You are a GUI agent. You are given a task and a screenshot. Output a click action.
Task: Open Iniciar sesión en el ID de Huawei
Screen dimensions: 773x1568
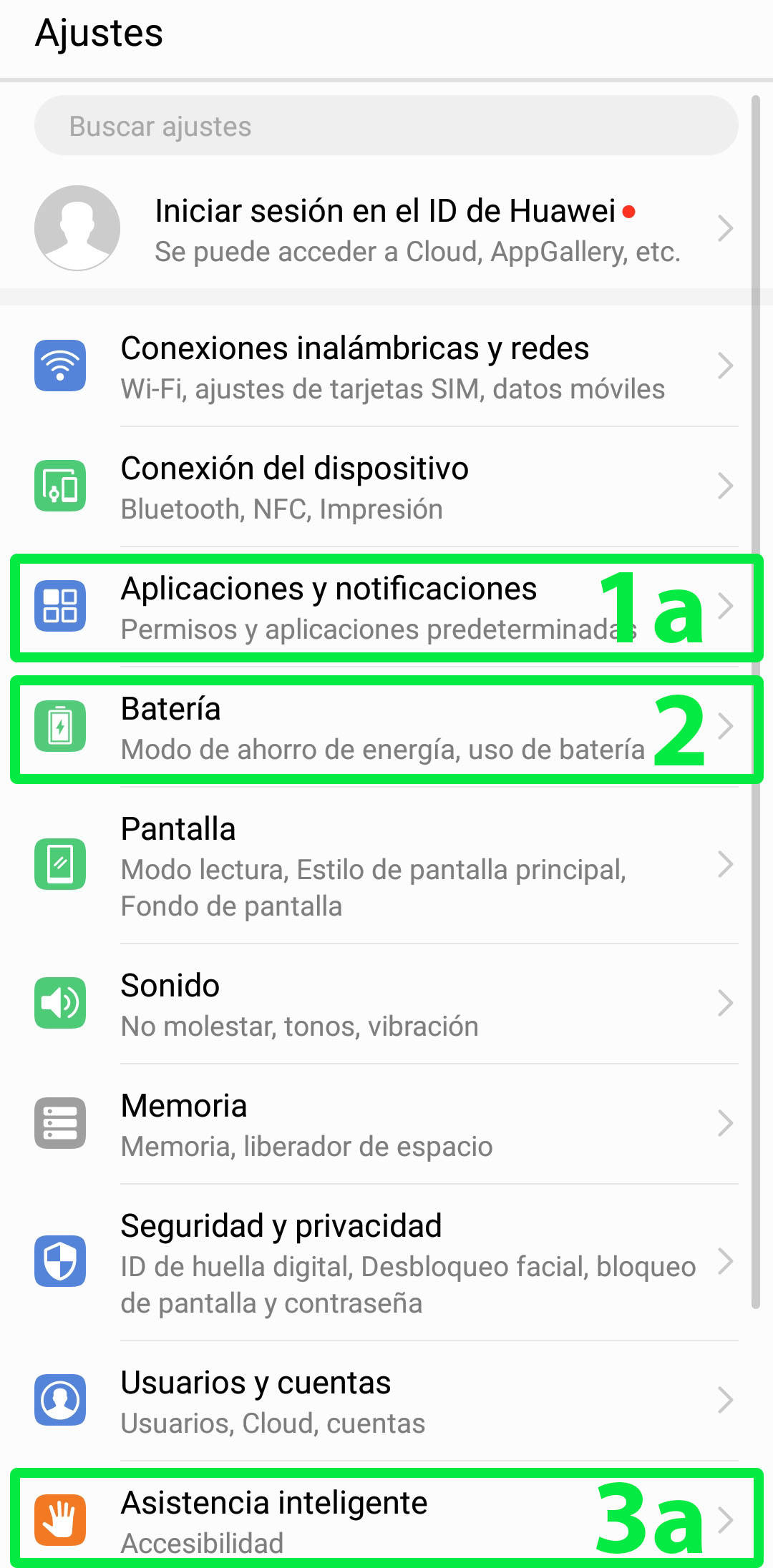pyautogui.click(x=386, y=229)
